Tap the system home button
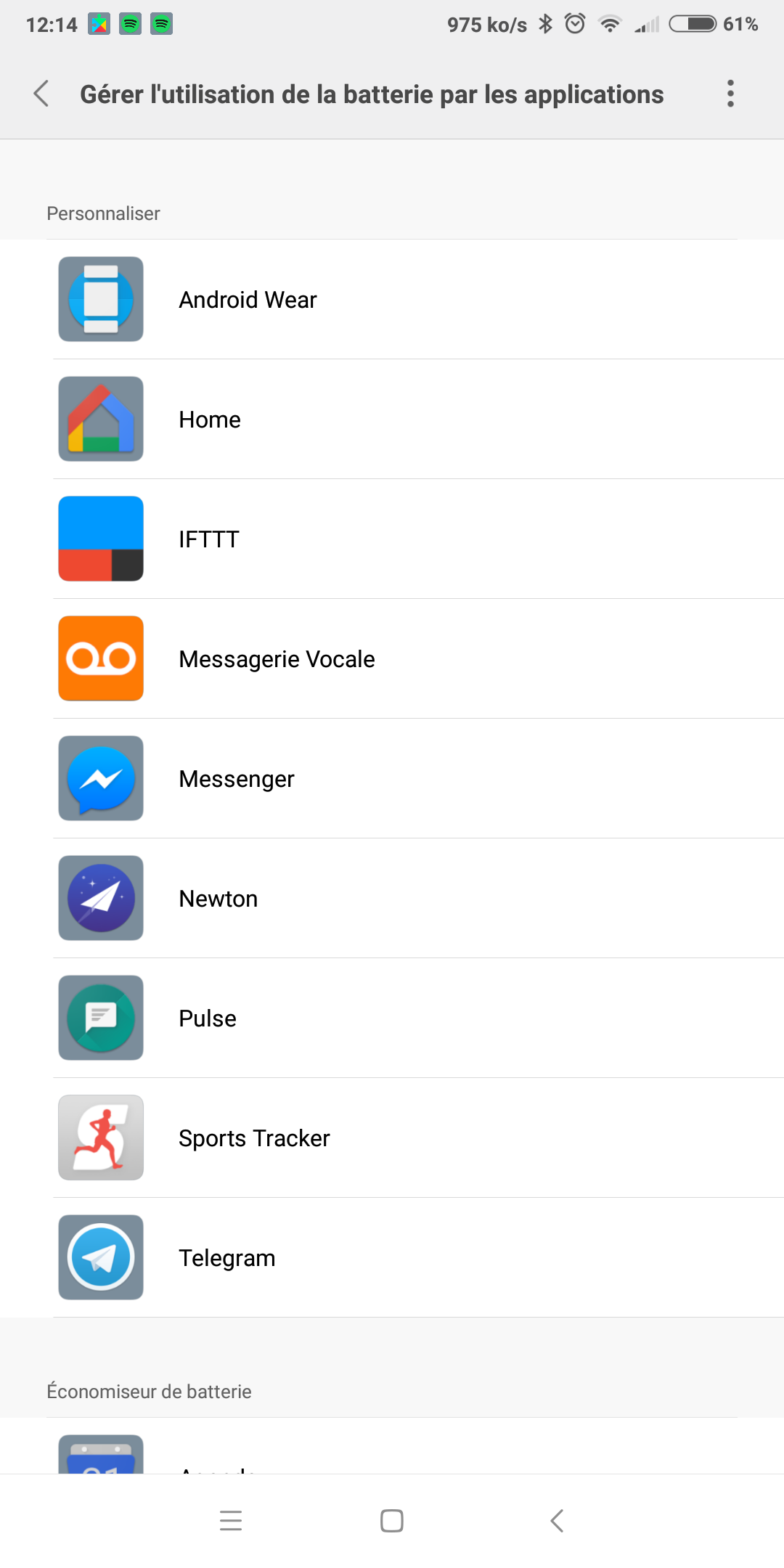This screenshot has height=1568, width=784. point(392,1520)
